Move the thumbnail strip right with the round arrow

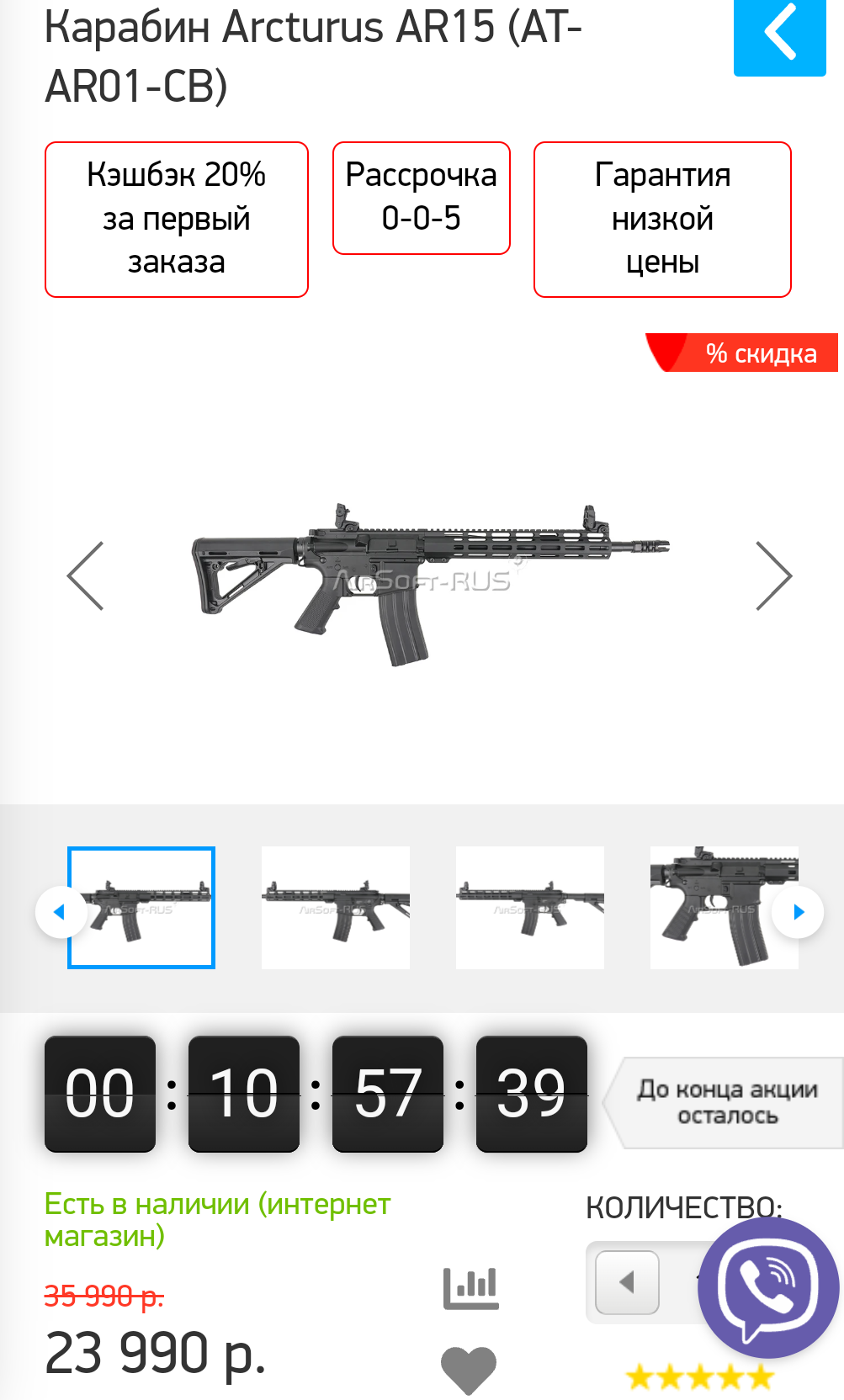(798, 912)
